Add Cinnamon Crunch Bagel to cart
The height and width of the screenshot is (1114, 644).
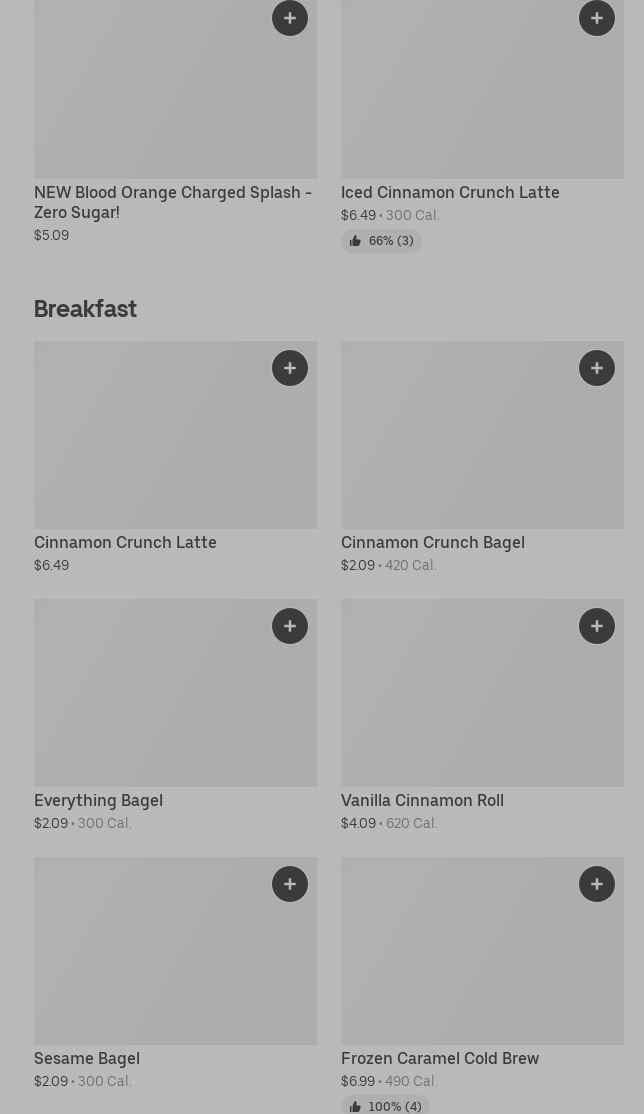coord(597,368)
